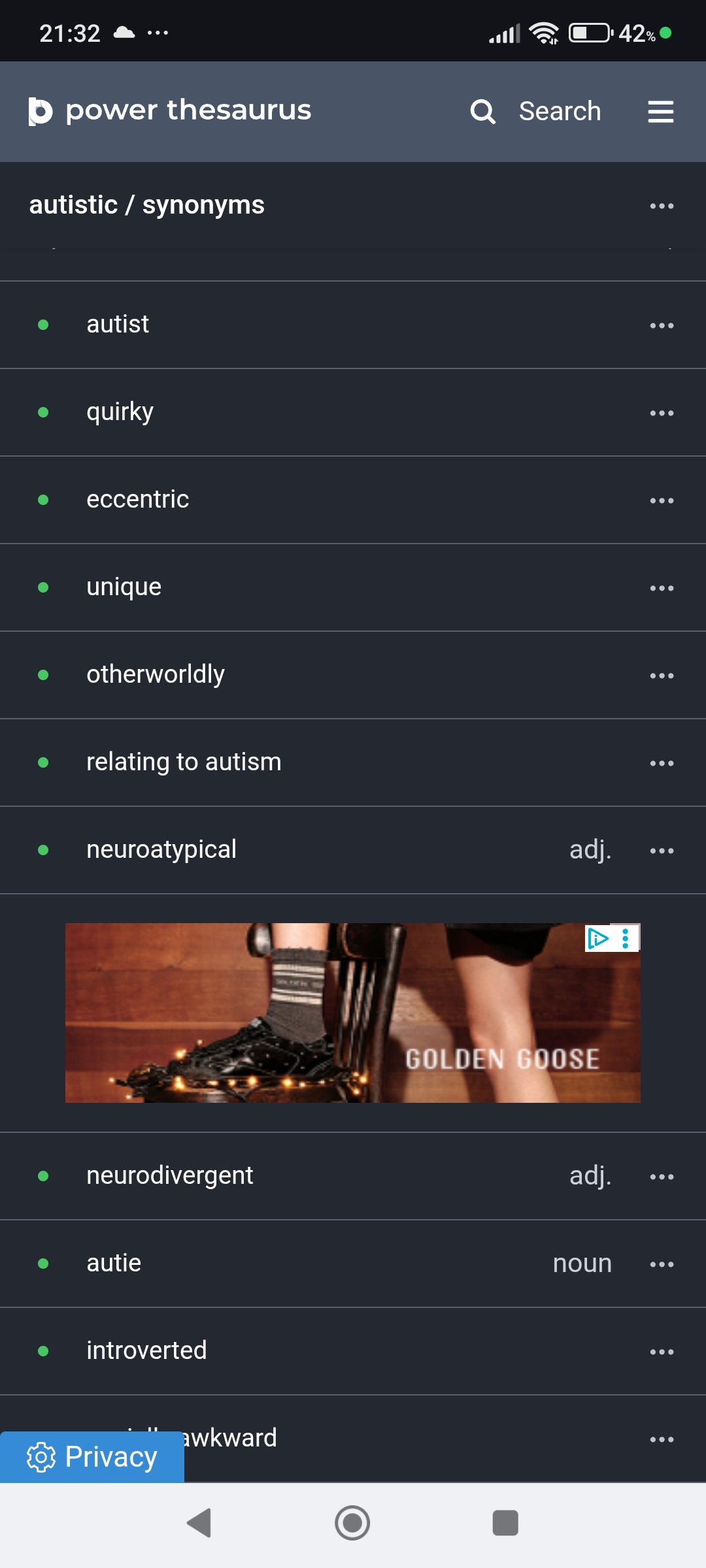This screenshot has width=706, height=1568.
Task: Select the word eccentric
Action: 138,499
